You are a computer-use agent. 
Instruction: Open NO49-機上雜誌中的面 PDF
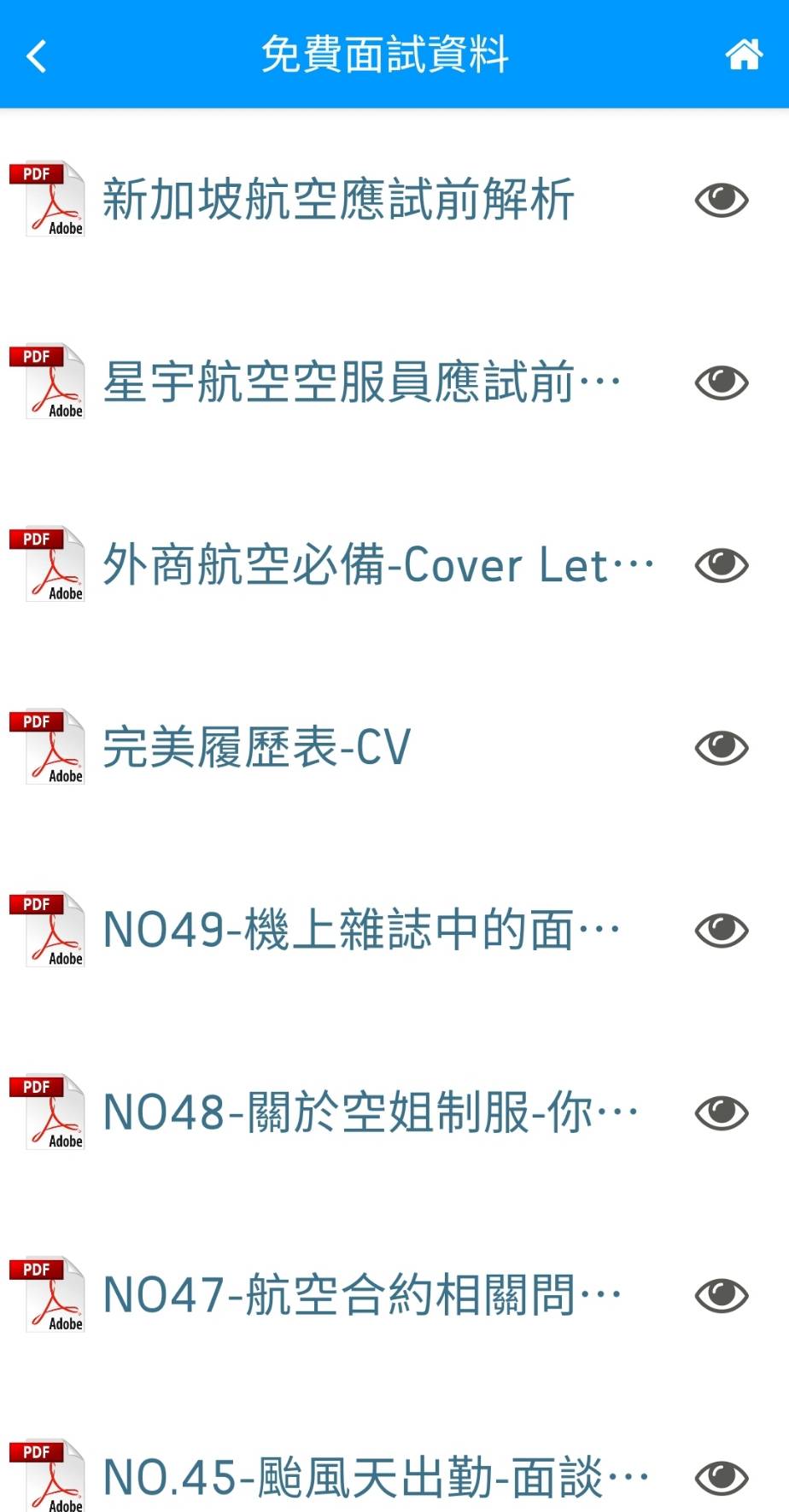[360, 931]
